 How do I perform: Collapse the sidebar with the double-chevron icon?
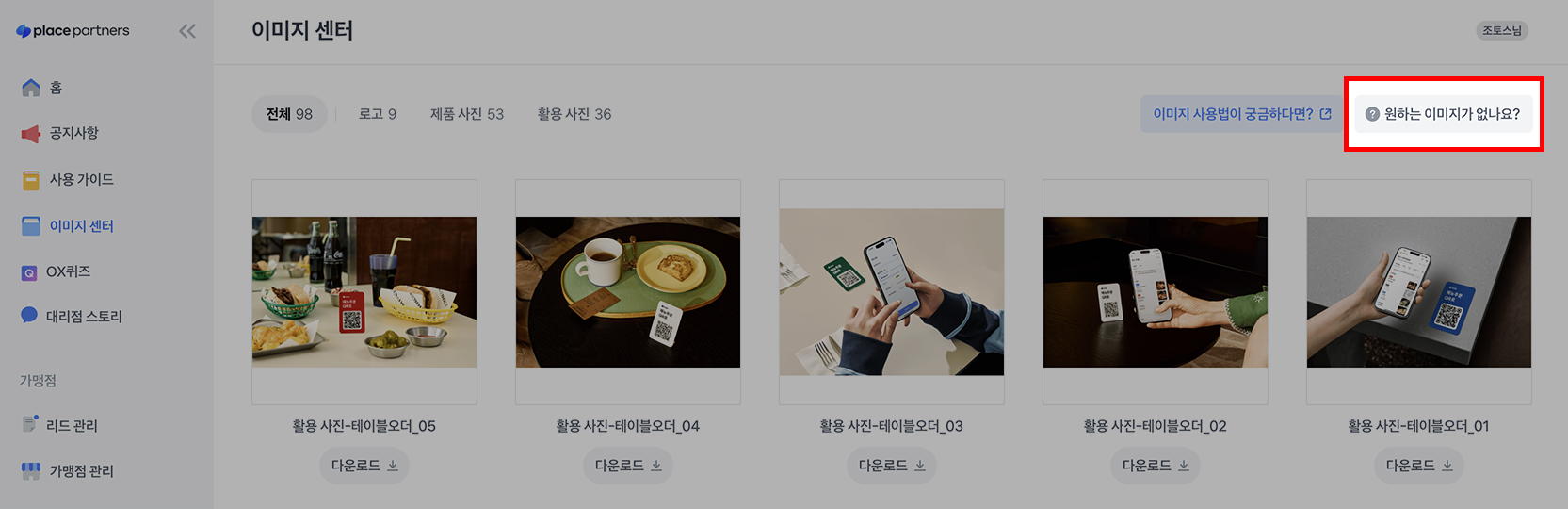tap(187, 31)
